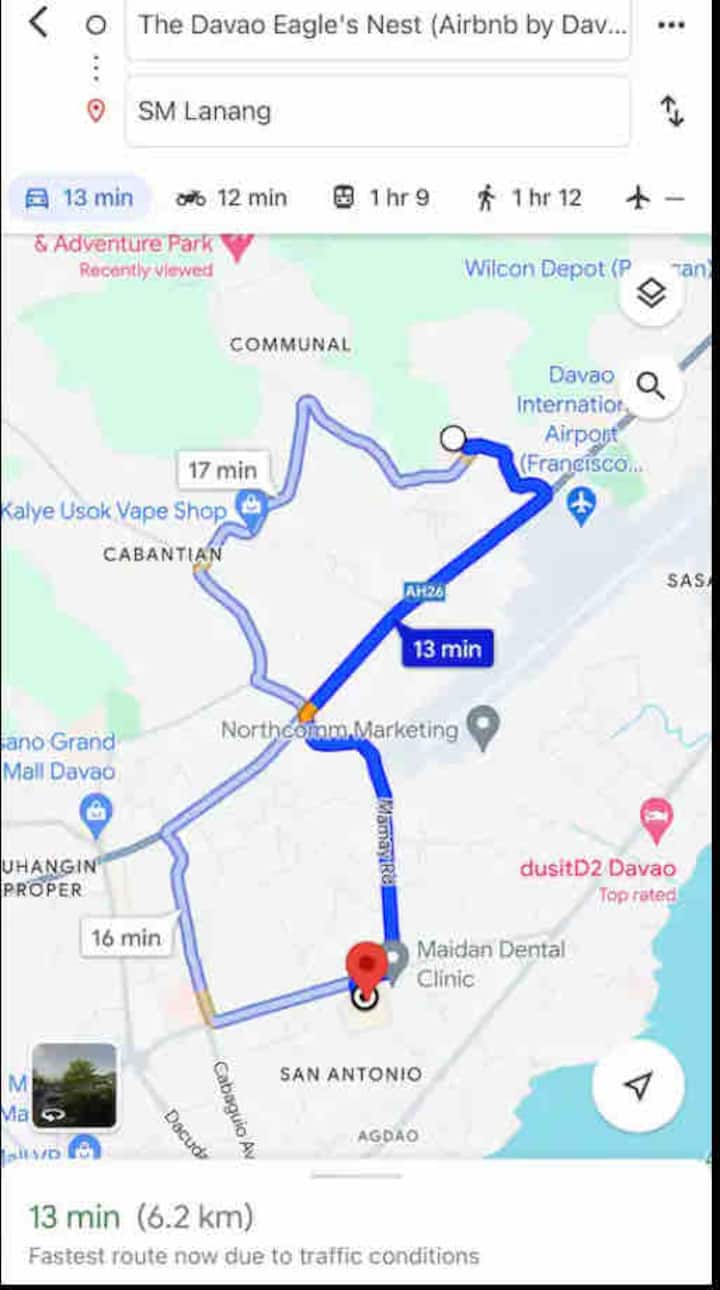Select the 17 min alternate route label
This screenshot has width=720, height=1290.
[x=222, y=470]
